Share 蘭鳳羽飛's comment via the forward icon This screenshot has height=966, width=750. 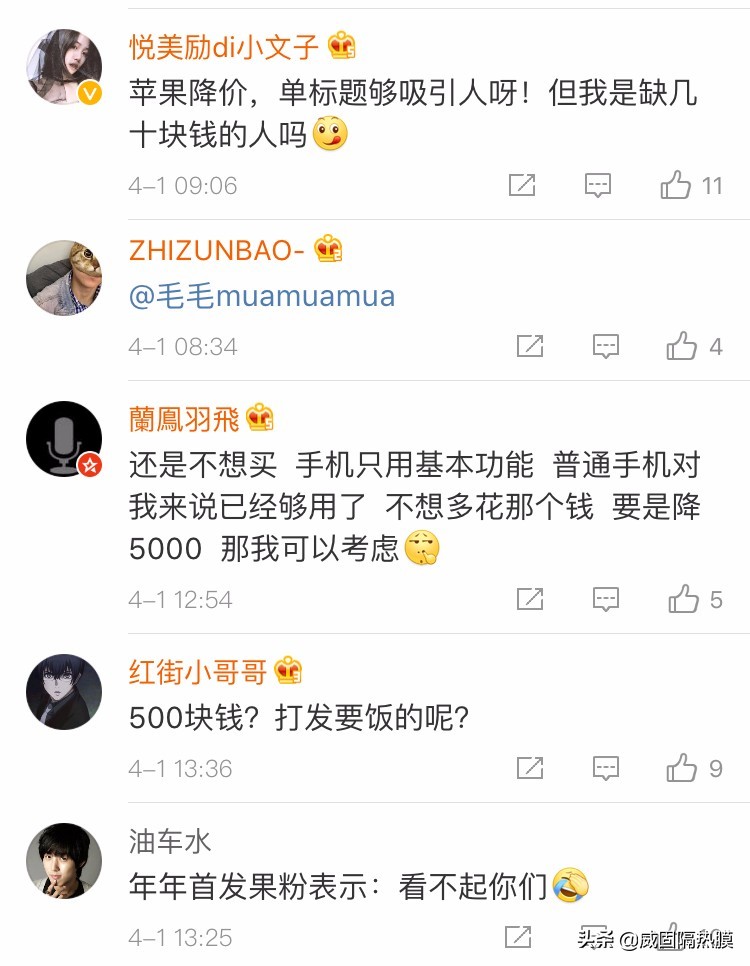[x=530, y=598]
